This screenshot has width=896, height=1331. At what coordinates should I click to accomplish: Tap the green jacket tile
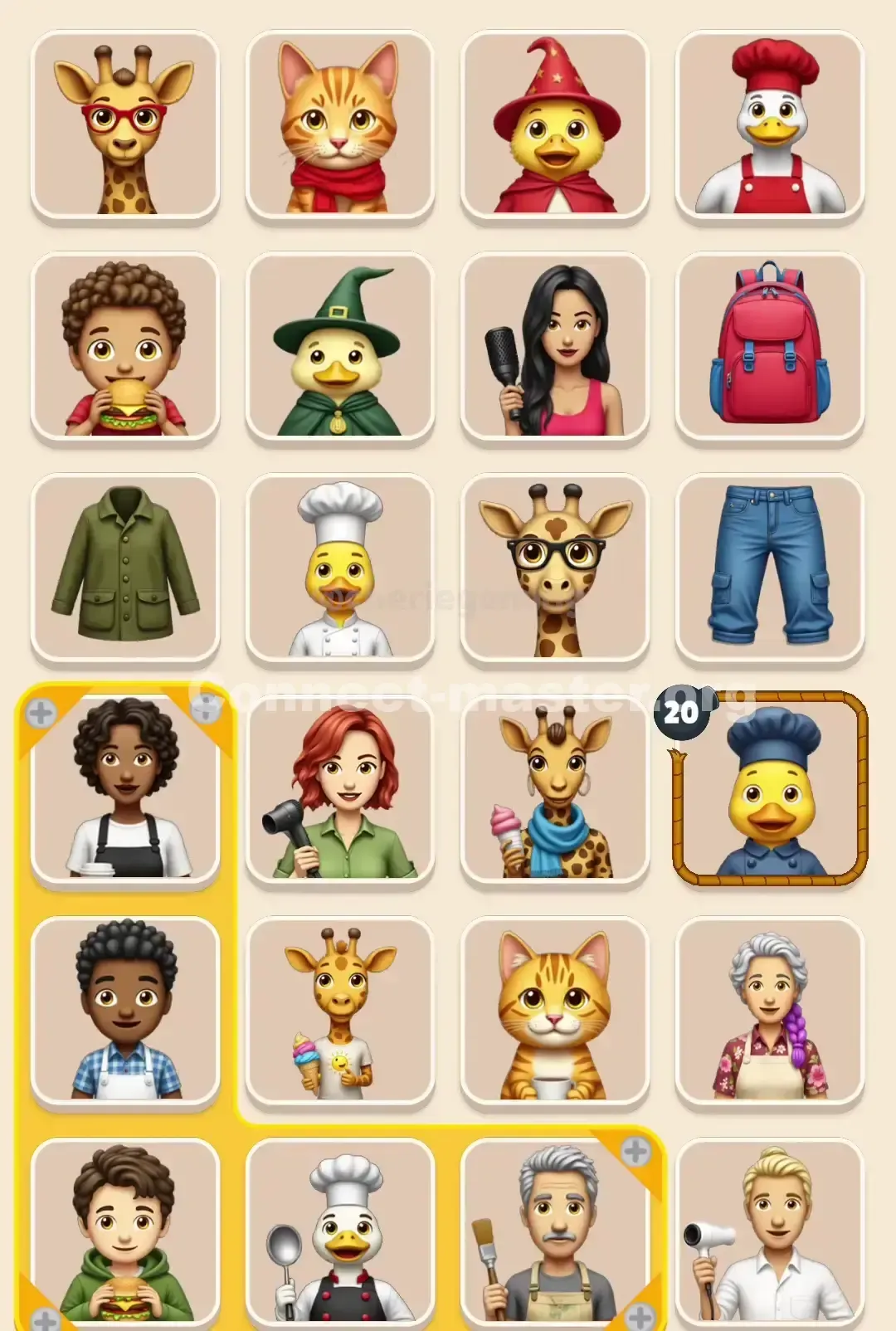(123, 568)
